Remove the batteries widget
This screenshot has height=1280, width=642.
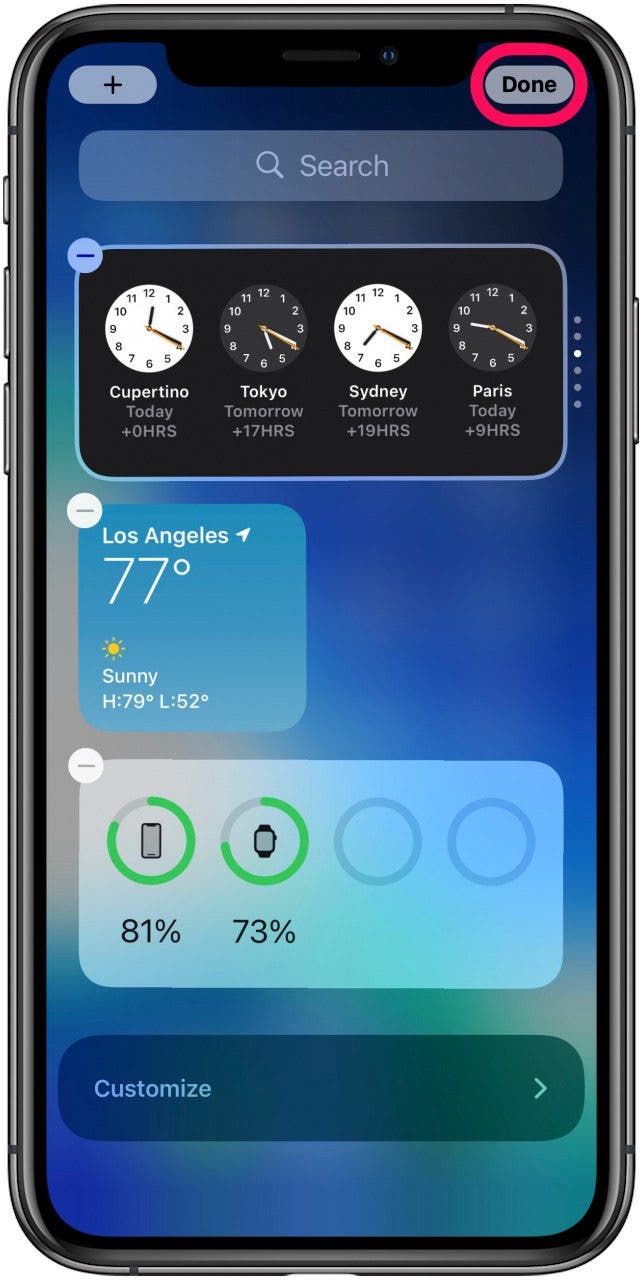tap(85, 766)
